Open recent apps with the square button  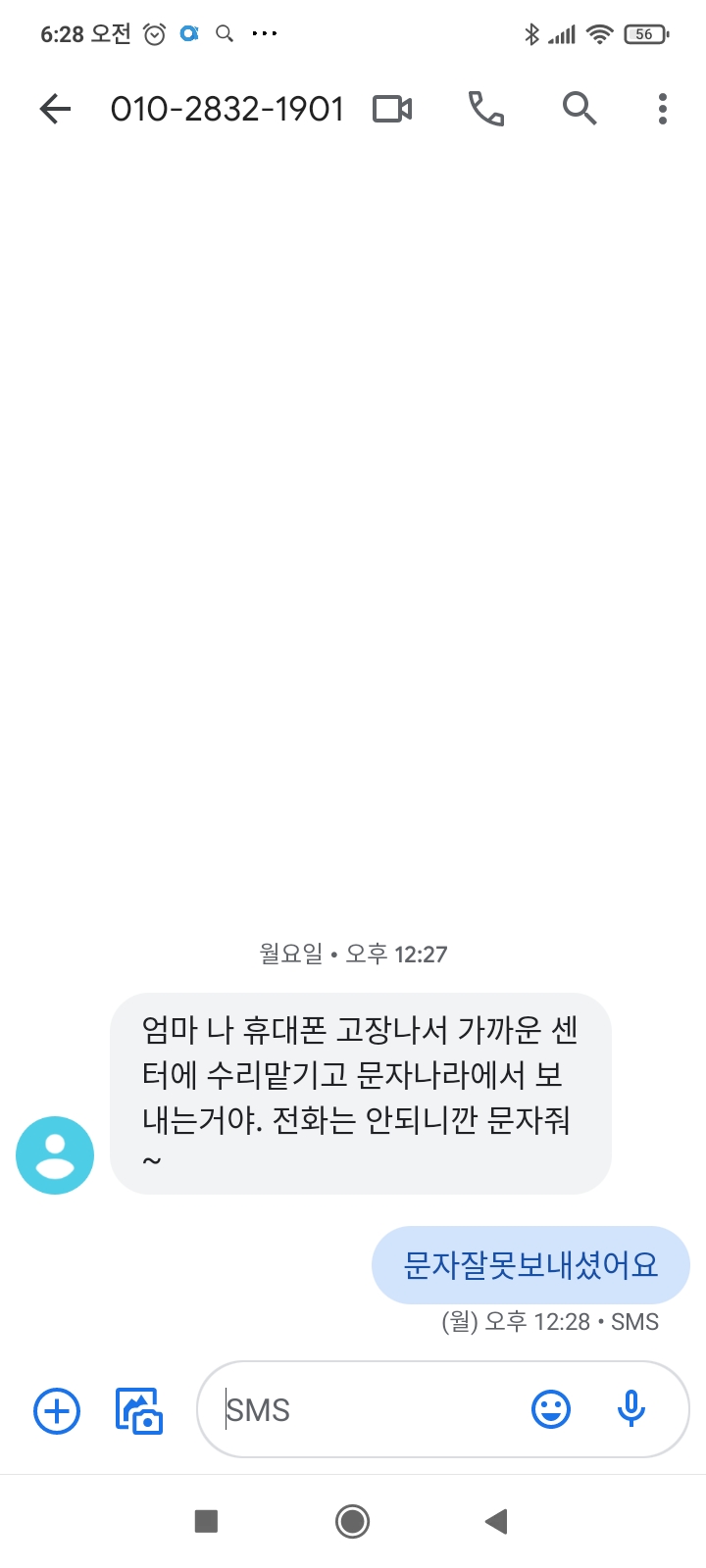point(206,1521)
